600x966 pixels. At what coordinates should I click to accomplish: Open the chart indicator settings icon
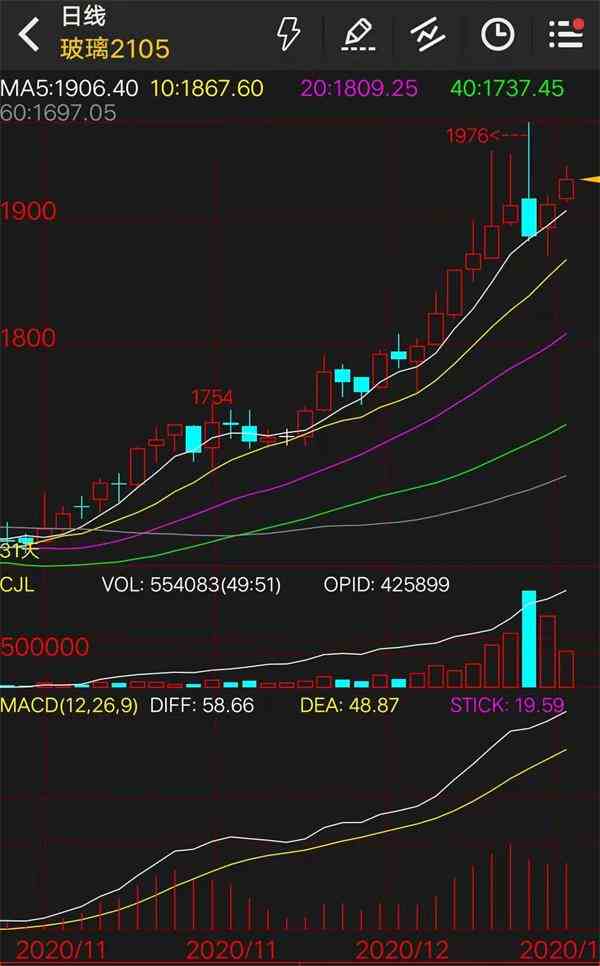click(428, 33)
